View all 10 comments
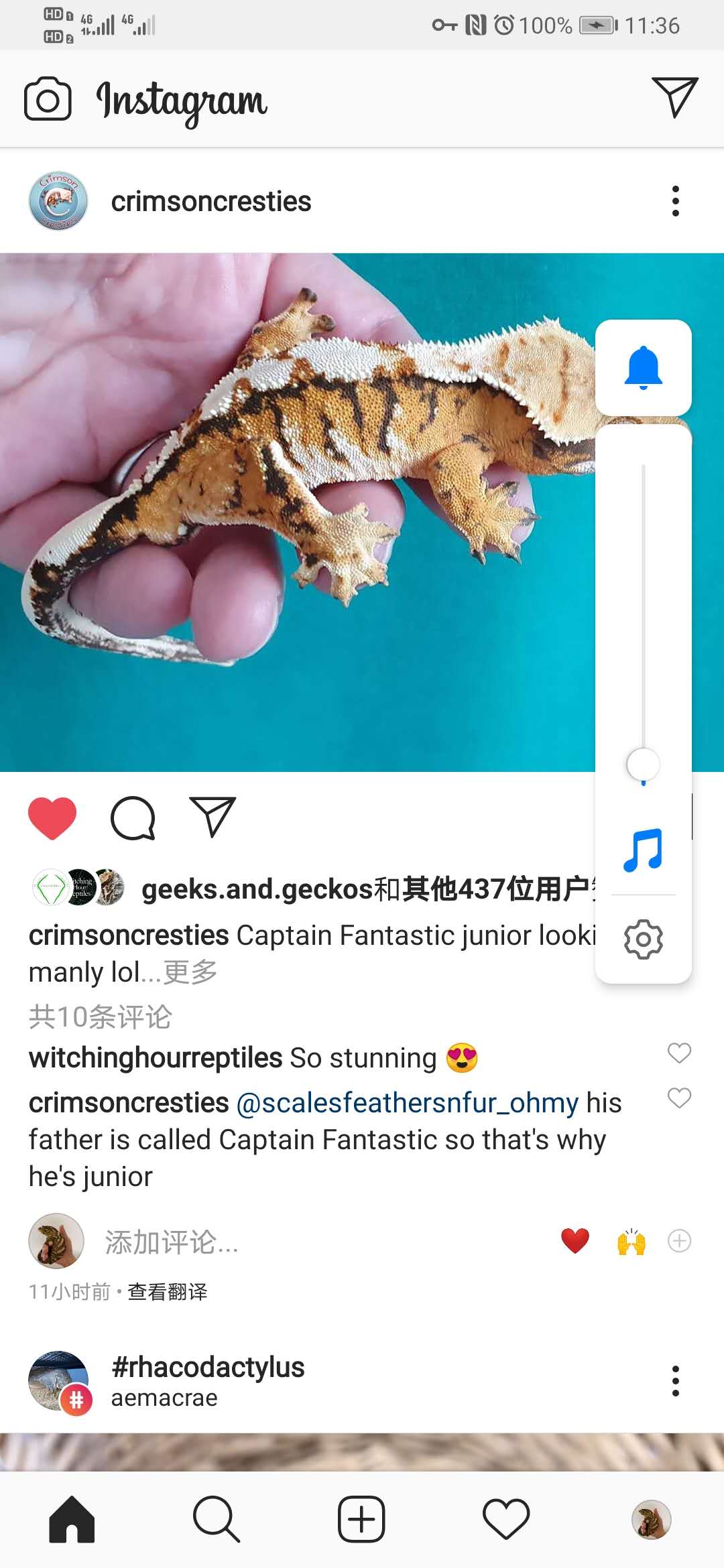724x1568 pixels. pos(101,1017)
